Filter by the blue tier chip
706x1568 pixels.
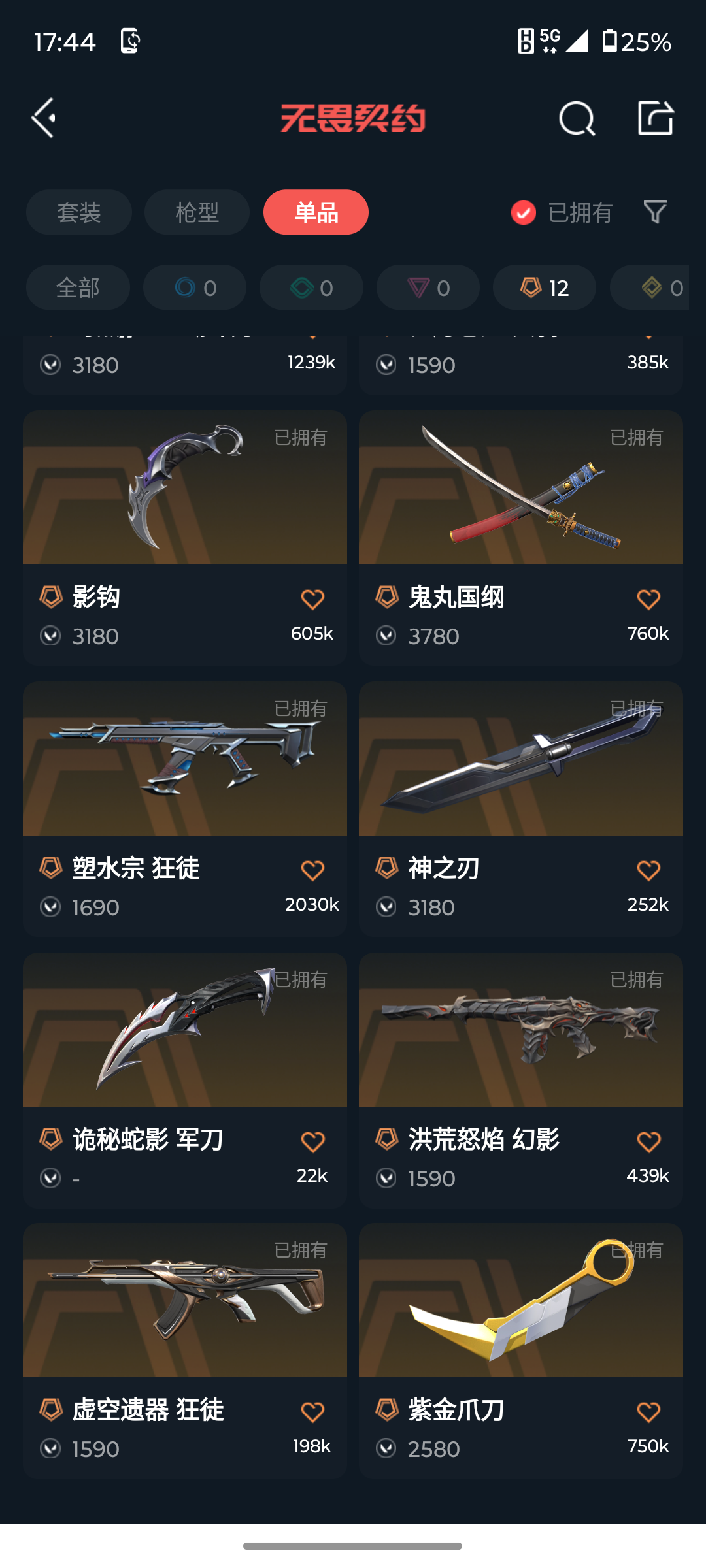(x=195, y=287)
